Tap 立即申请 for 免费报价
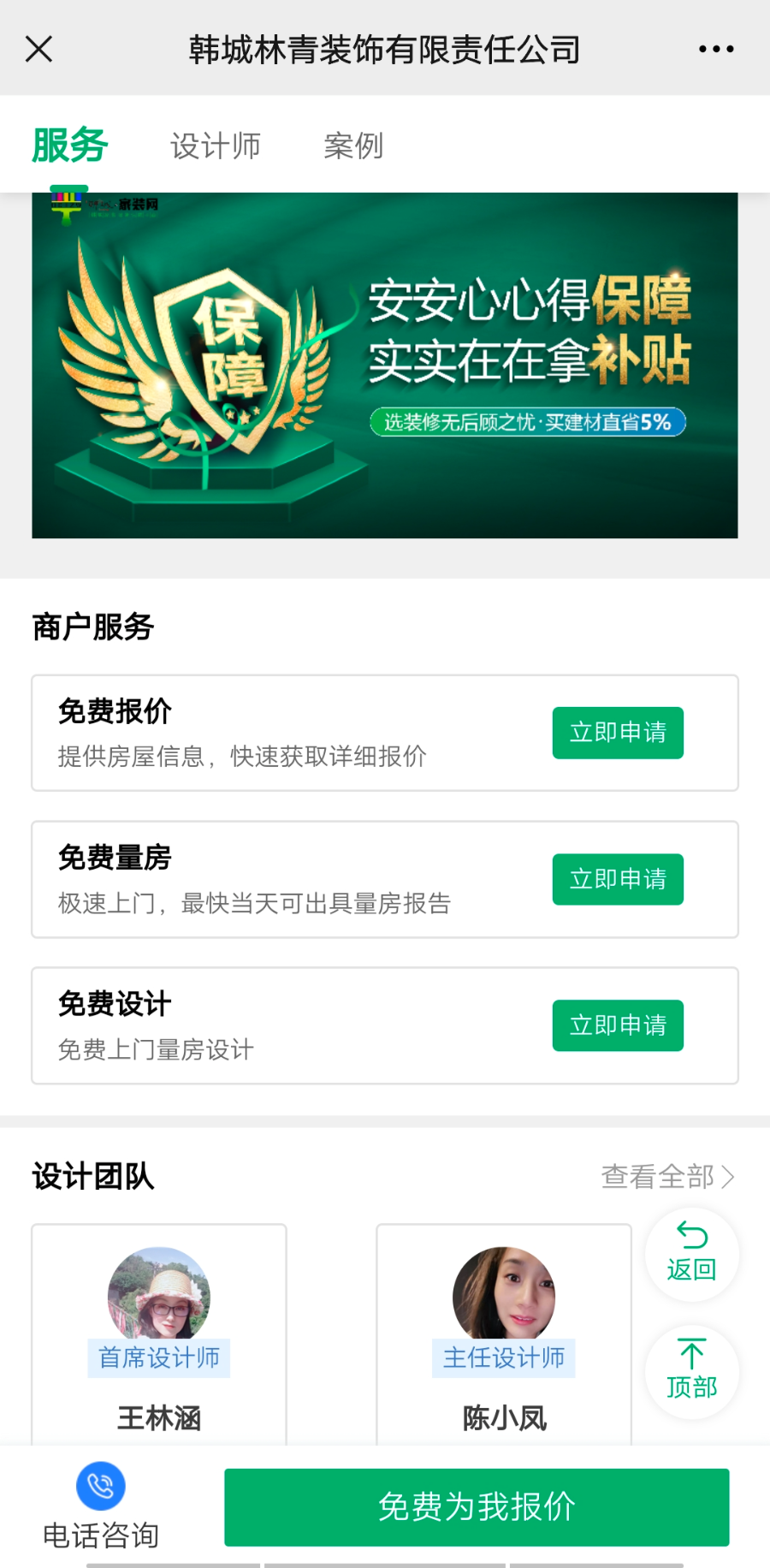 tap(618, 733)
